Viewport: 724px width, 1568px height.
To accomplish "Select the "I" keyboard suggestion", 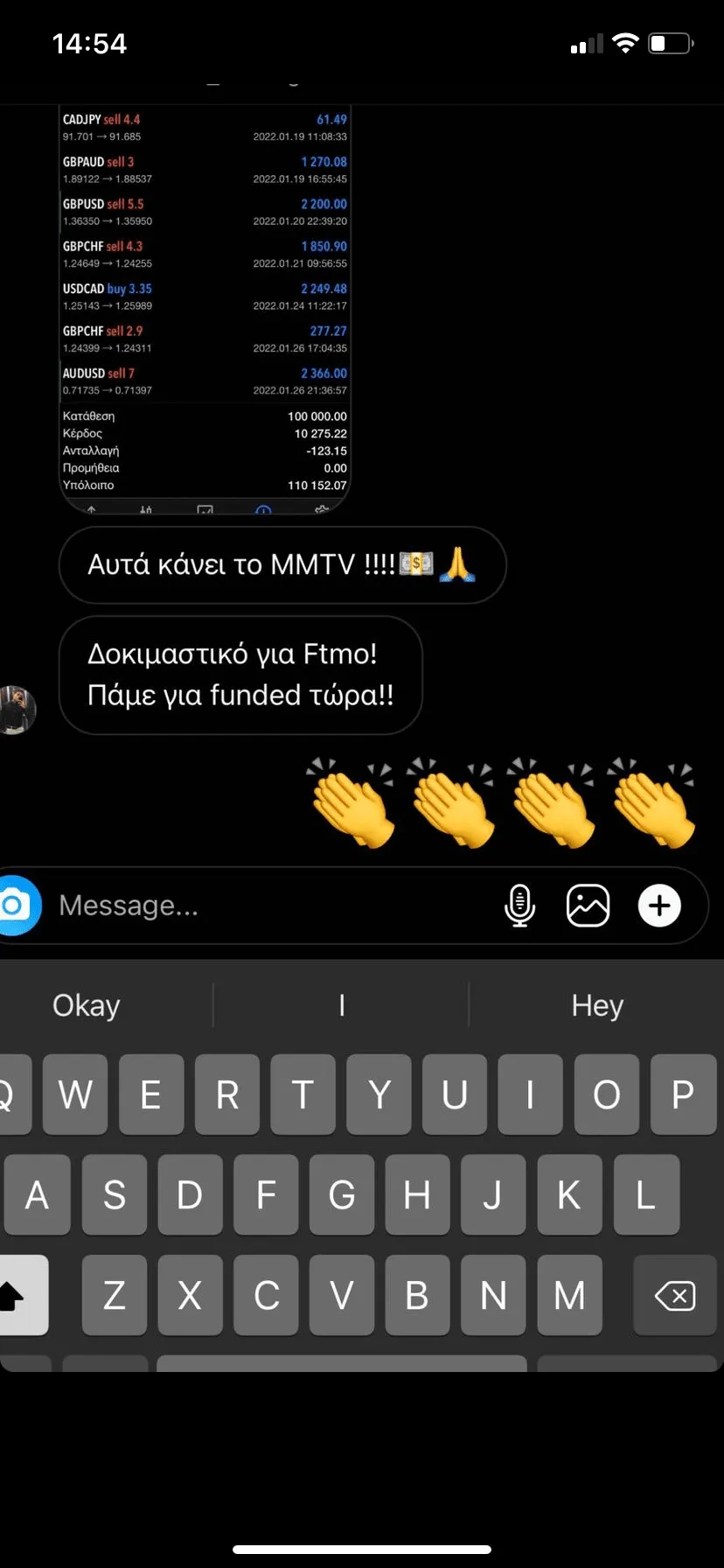I will [x=342, y=1004].
